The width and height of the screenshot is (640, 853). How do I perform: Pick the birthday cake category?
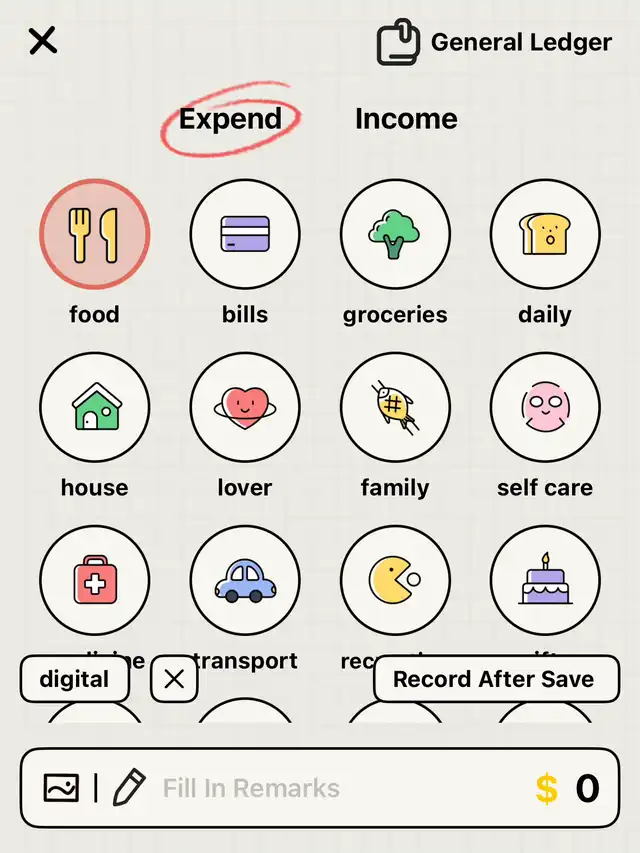coord(545,580)
